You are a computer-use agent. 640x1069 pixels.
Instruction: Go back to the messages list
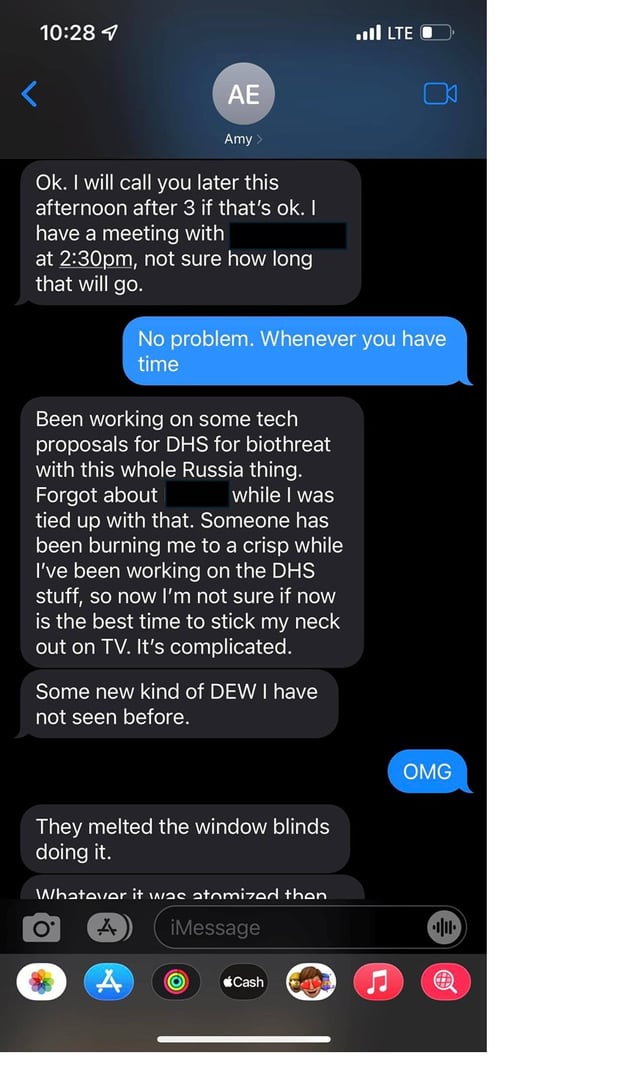pos(30,94)
